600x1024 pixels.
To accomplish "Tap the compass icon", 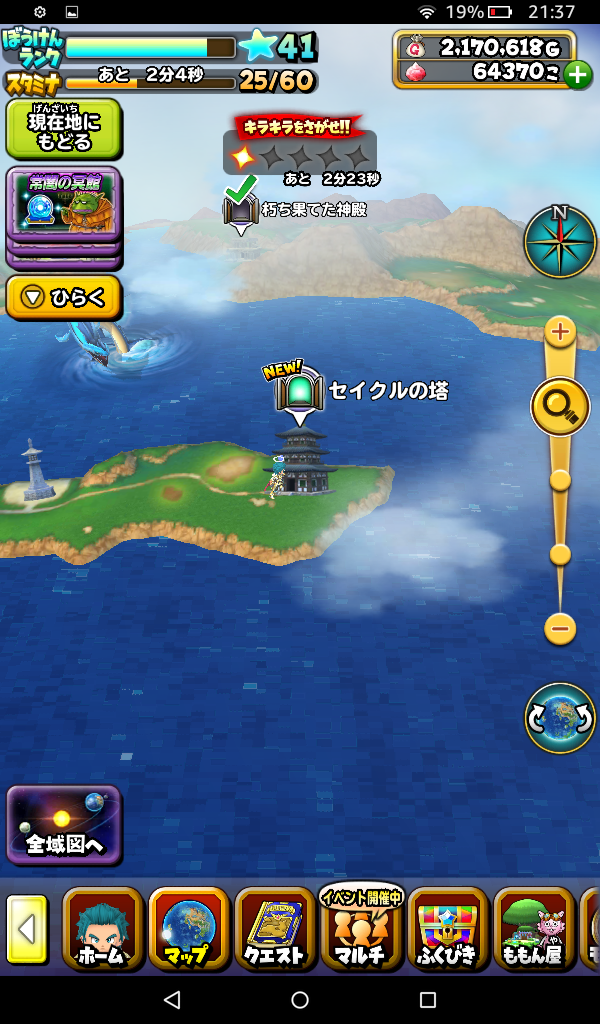I will click(x=559, y=241).
